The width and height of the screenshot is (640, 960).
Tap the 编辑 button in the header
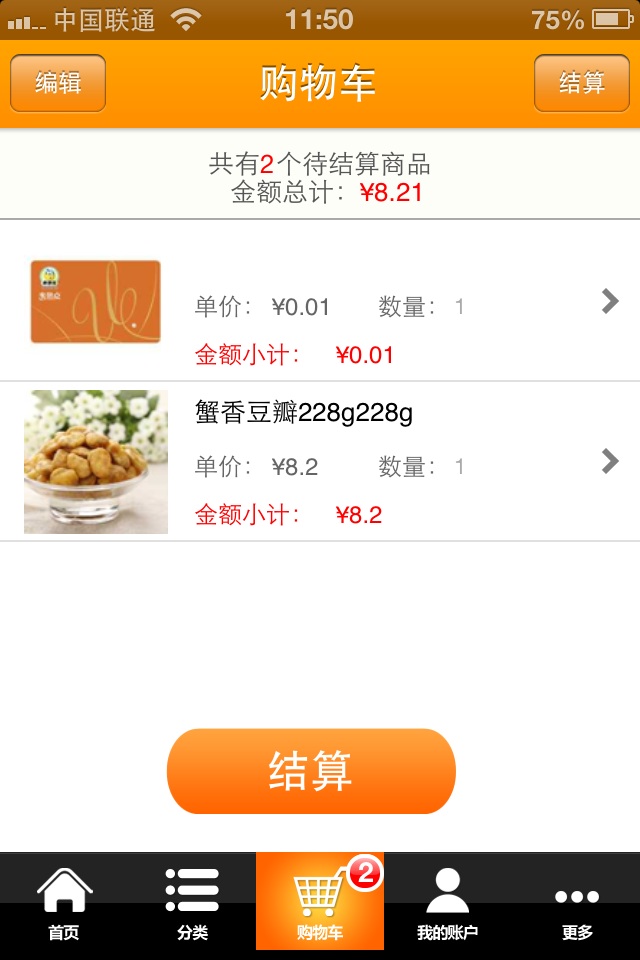coord(58,83)
